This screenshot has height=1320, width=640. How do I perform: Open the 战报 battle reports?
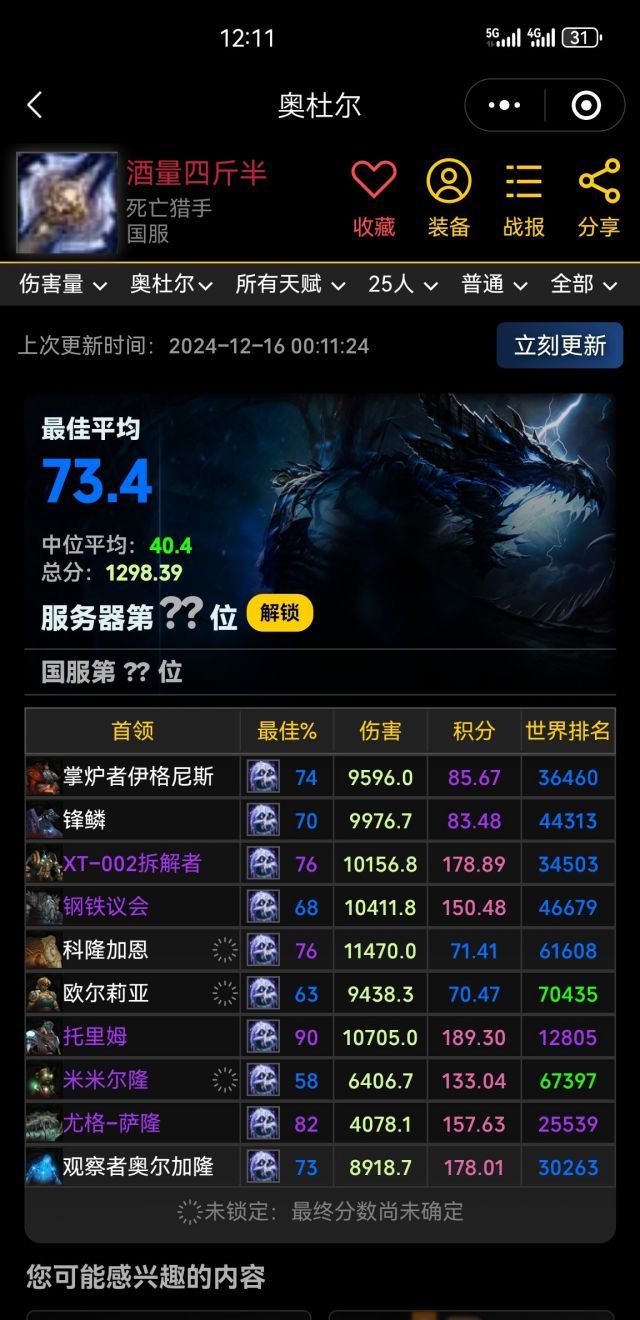(x=523, y=199)
